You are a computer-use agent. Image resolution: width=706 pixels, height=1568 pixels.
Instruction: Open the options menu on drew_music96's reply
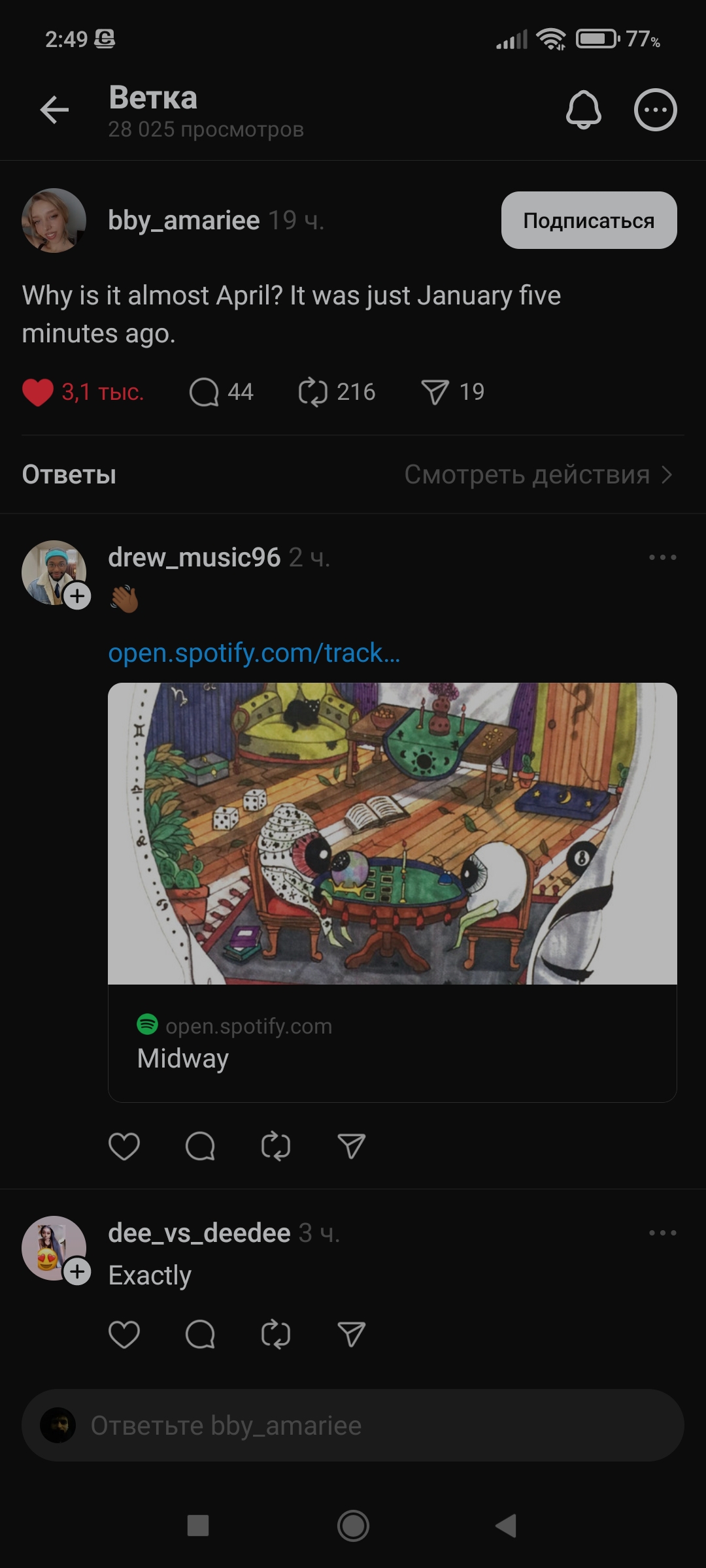[x=663, y=557]
